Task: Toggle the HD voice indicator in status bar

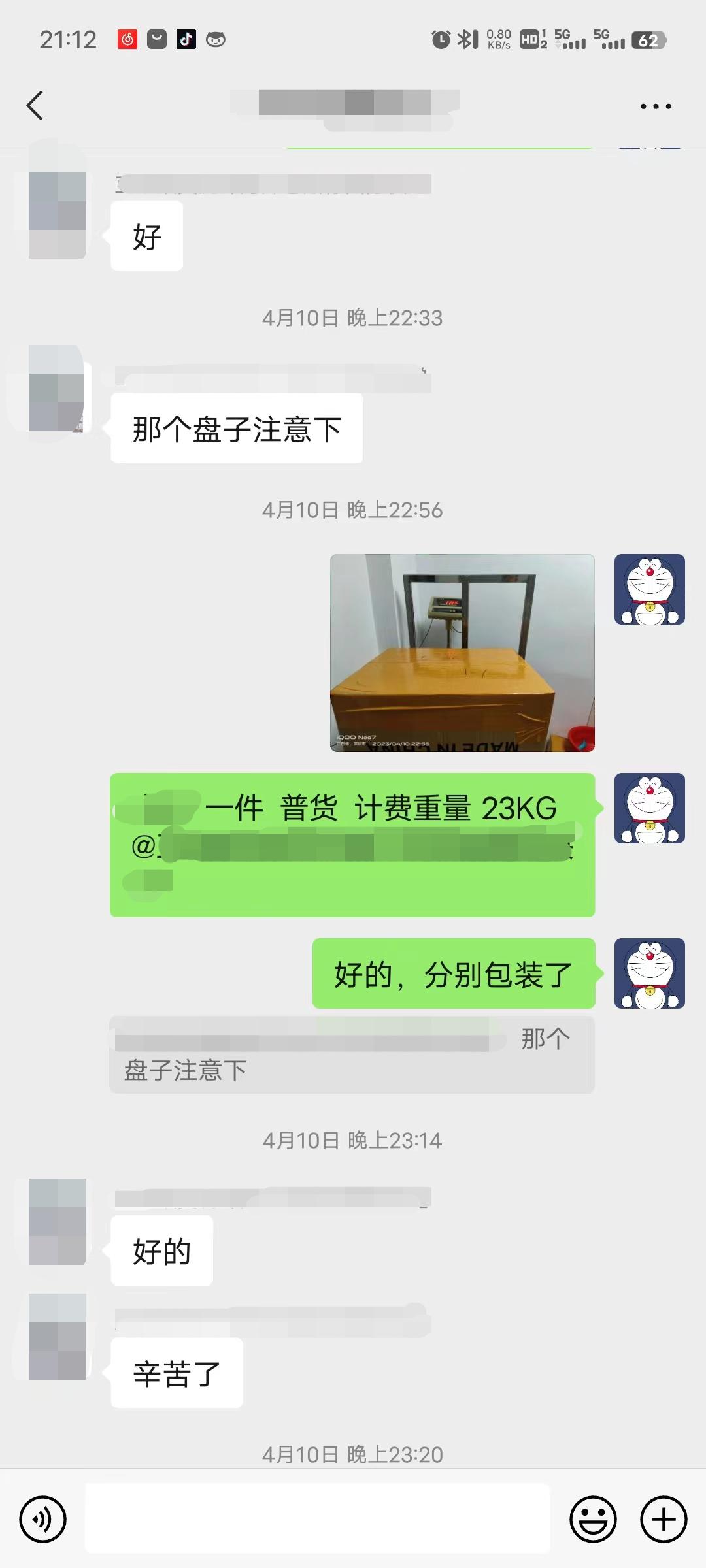Action: [x=531, y=40]
